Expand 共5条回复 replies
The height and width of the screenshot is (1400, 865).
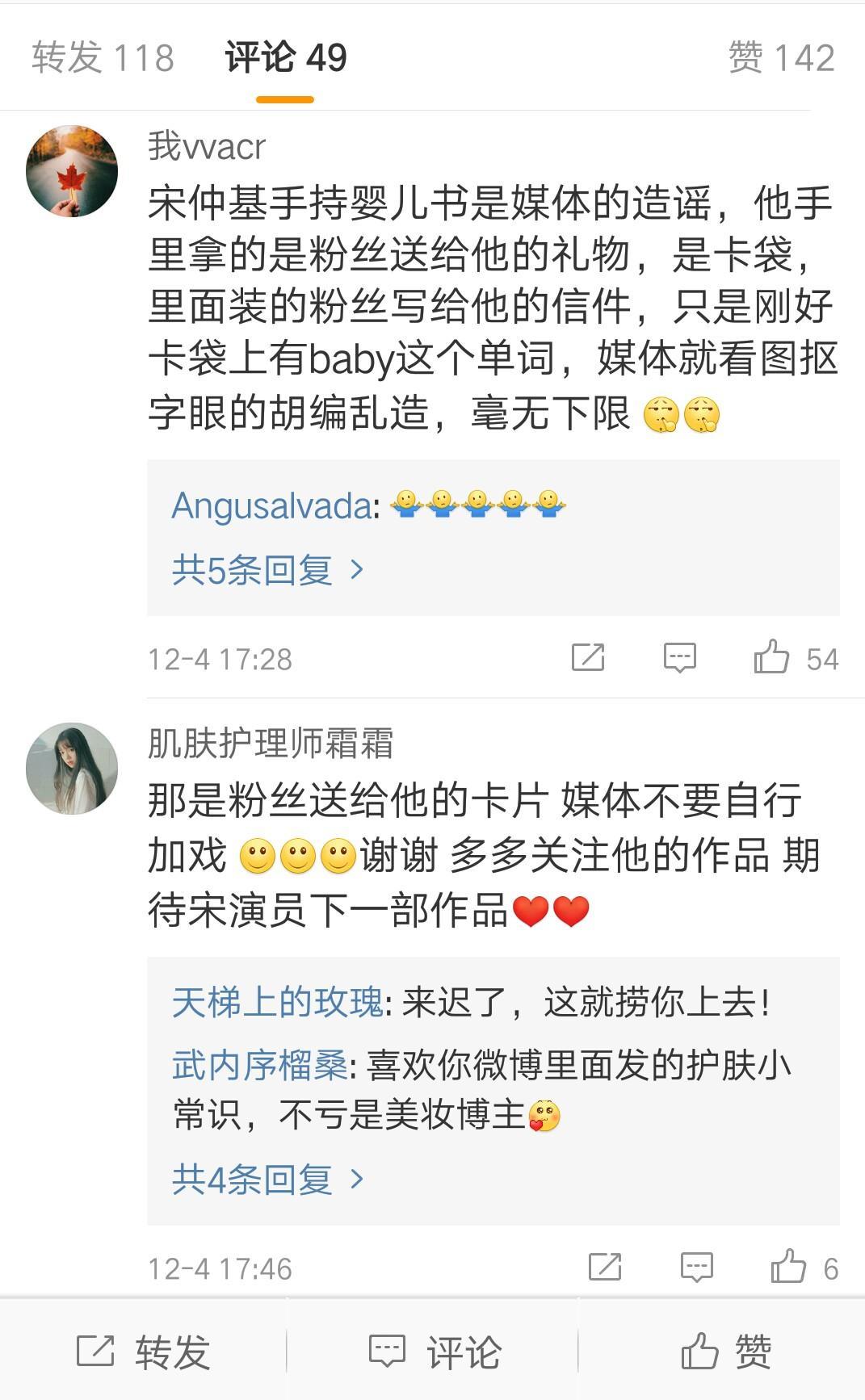coord(267,570)
